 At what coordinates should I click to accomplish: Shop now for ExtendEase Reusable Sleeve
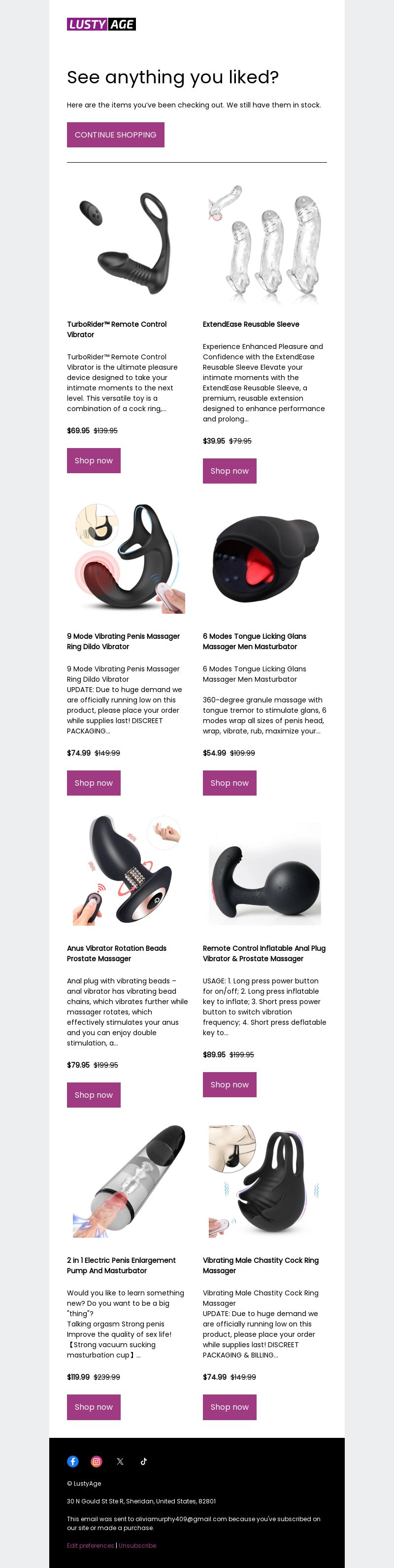click(x=229, y=471)
